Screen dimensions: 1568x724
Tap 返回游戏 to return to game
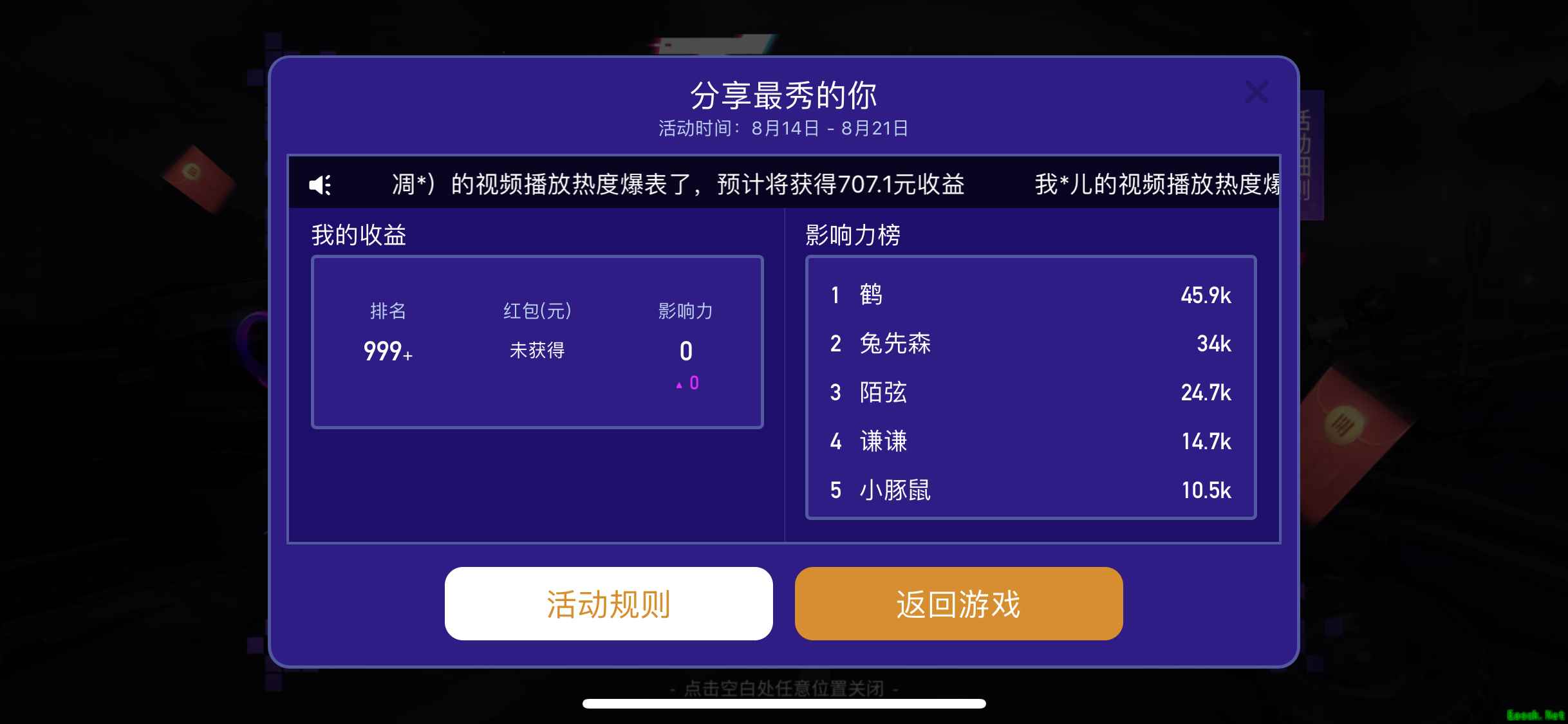click(958, 604)
